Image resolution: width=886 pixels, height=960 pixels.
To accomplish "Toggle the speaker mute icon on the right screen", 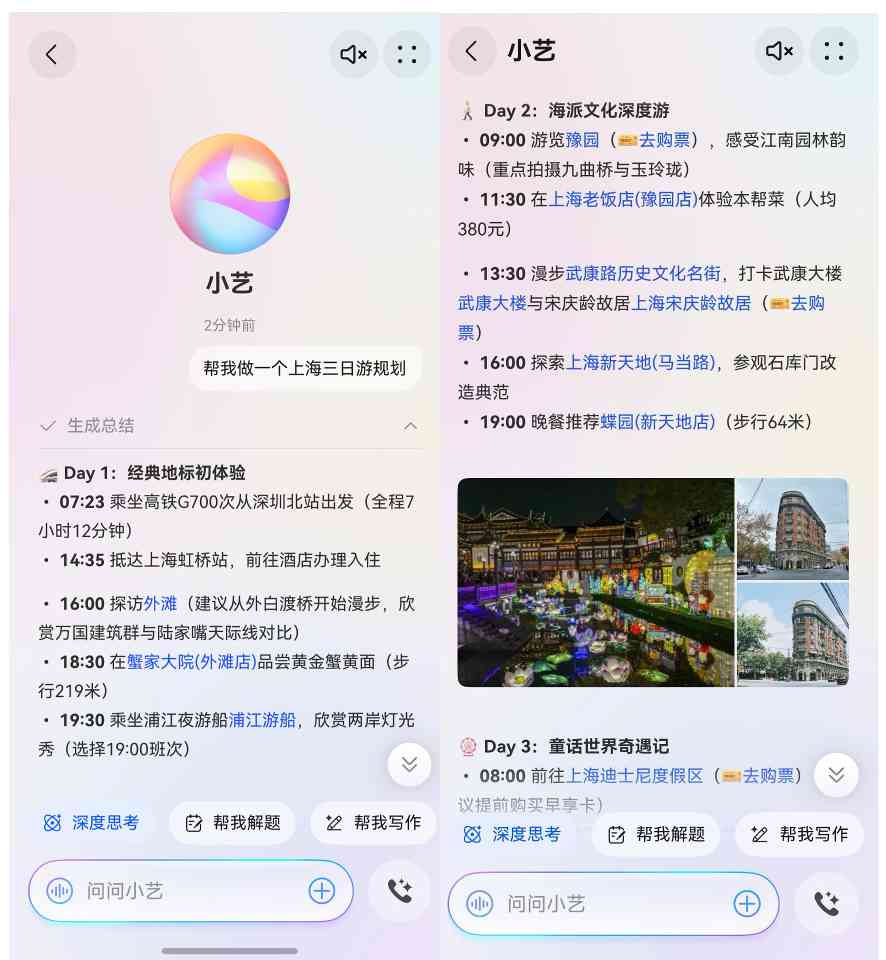I will tap(779, 51).
